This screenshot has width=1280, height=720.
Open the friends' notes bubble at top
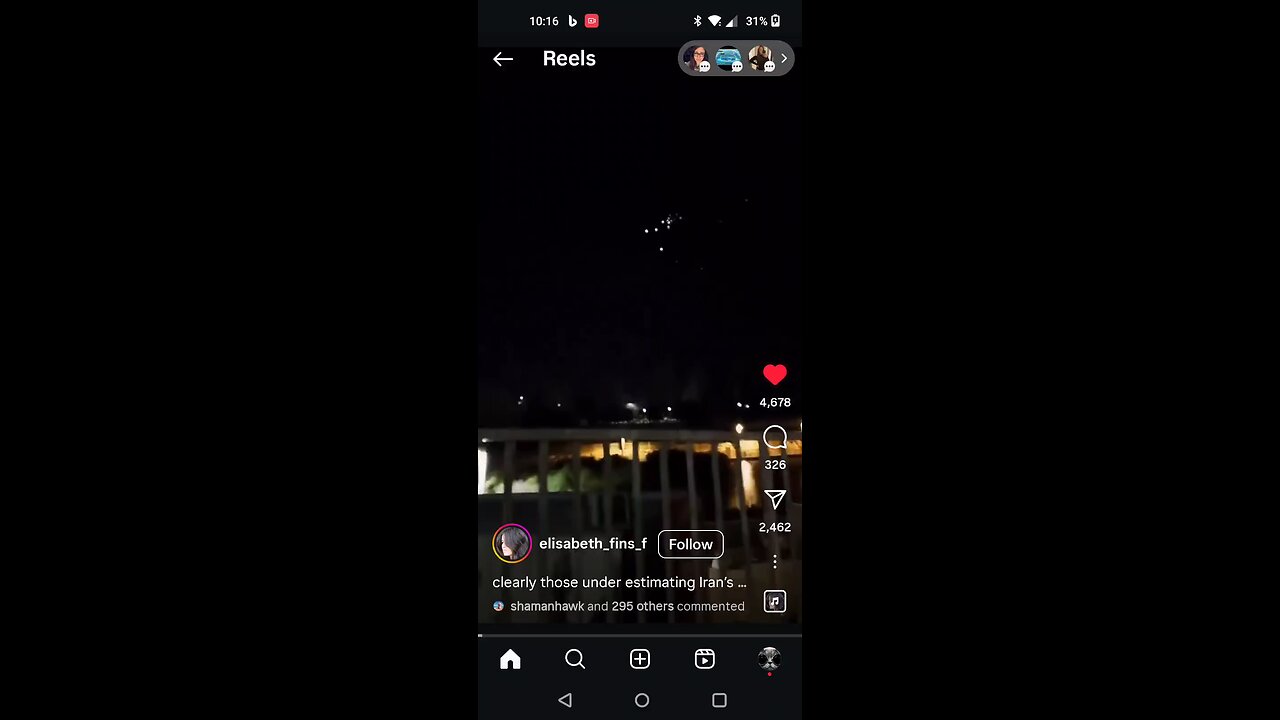point(736,59)
